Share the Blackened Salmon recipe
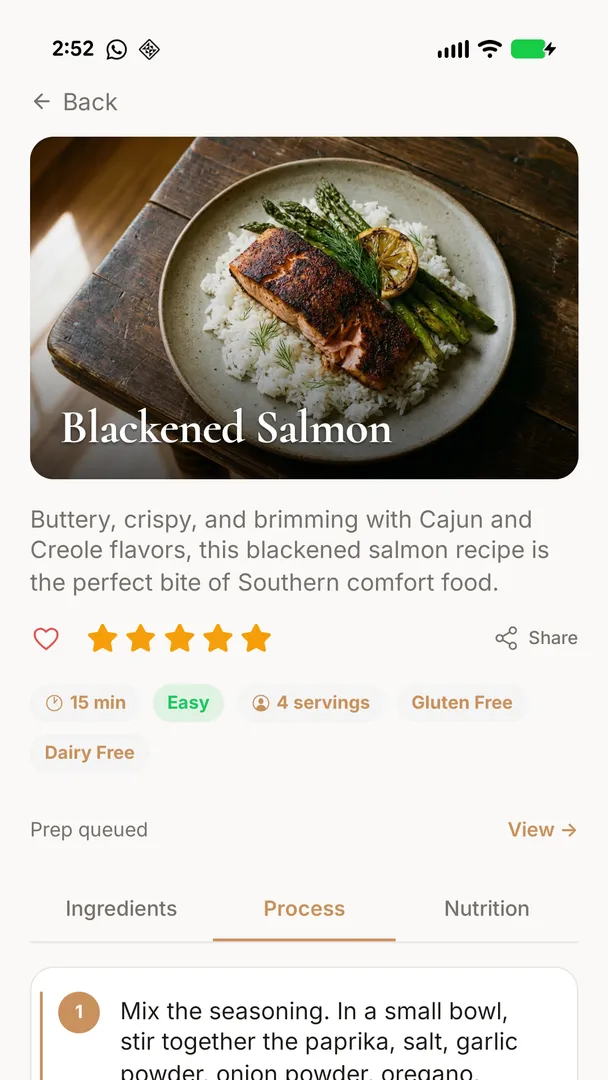 point(536,638)
